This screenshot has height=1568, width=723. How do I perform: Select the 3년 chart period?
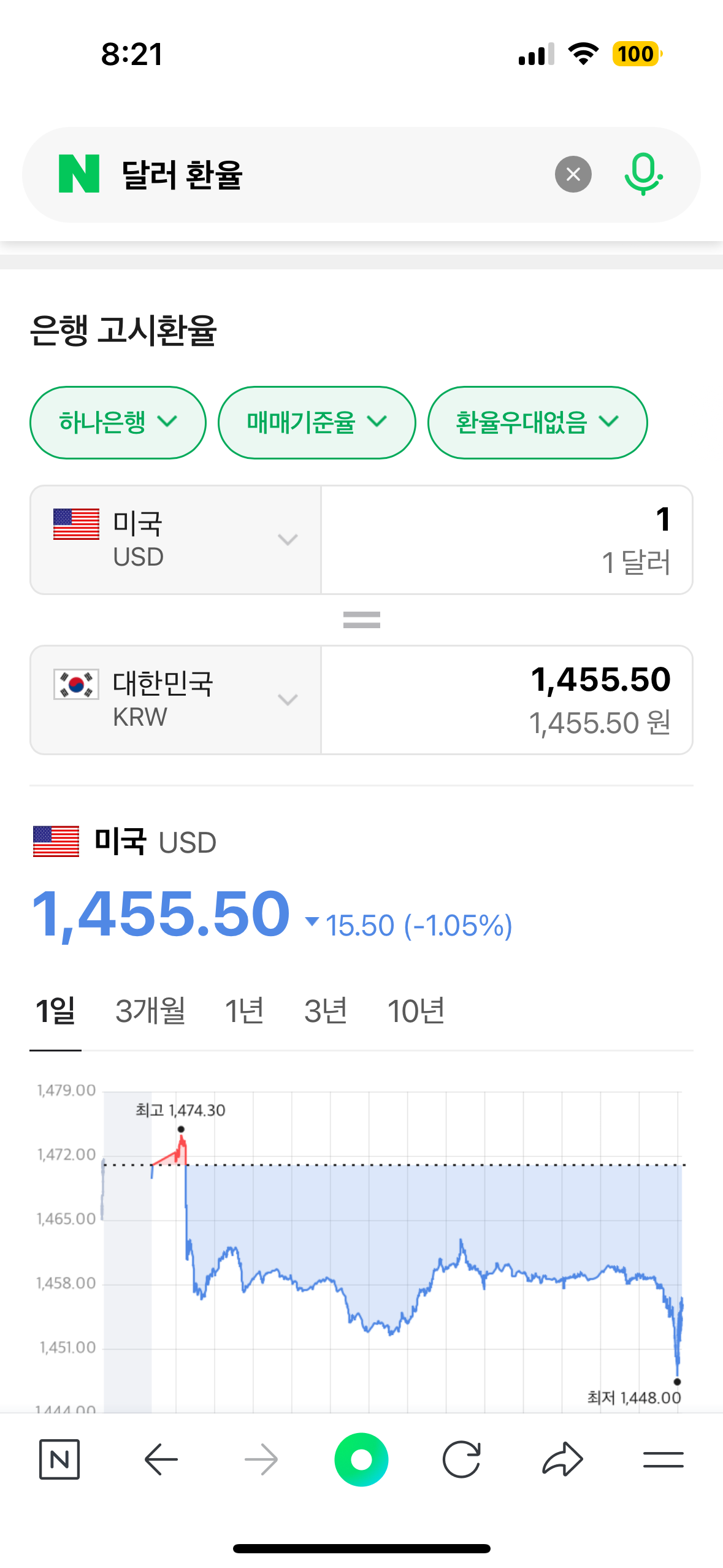pos(326,1011)
